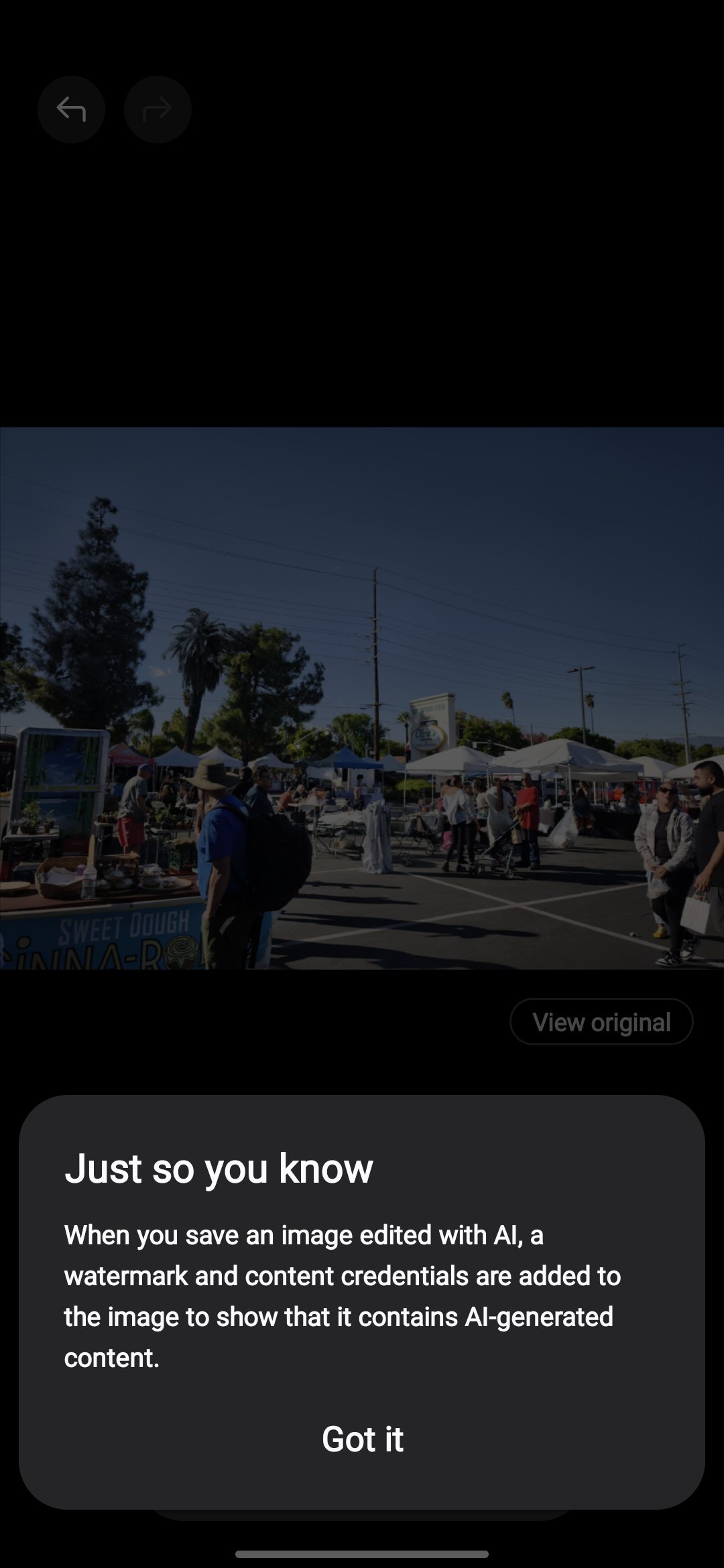Redo the edit with forward arrow
The height and width of the screenshot is (1568, 724).
click(x=158, y=109)
